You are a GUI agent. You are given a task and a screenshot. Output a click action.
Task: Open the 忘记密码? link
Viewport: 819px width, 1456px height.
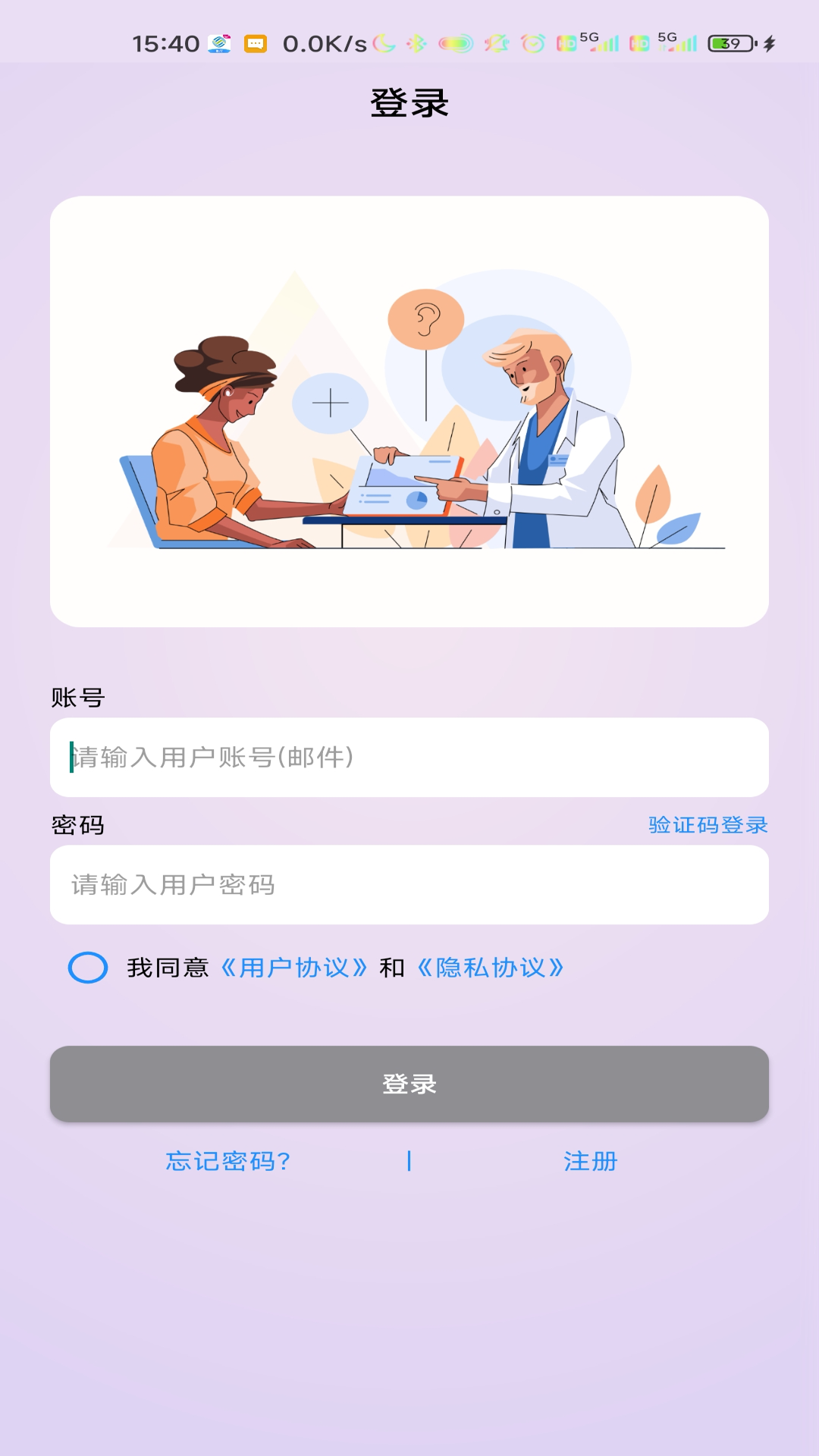[228, 1161]
